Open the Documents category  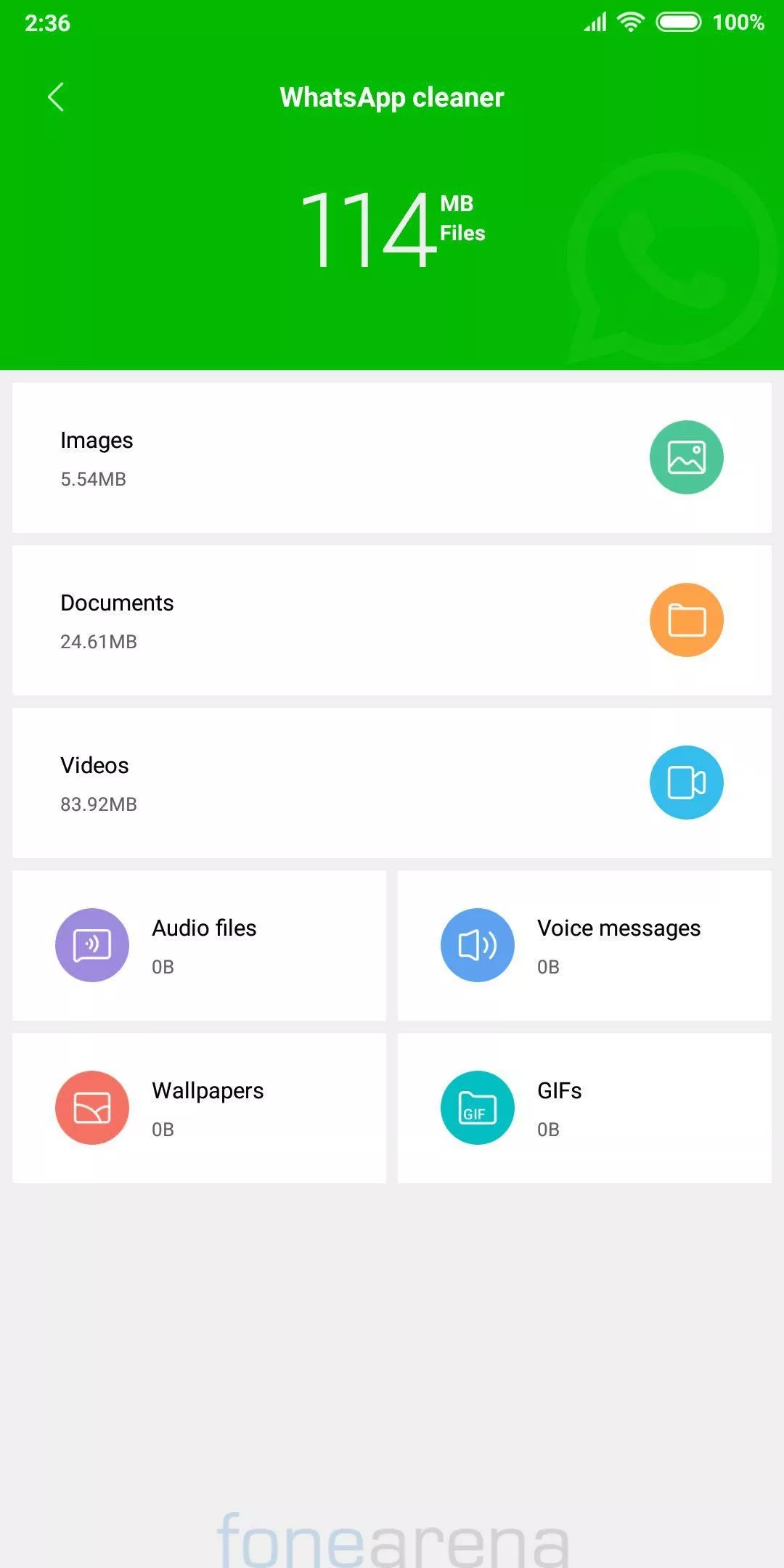tap(392, 621)
